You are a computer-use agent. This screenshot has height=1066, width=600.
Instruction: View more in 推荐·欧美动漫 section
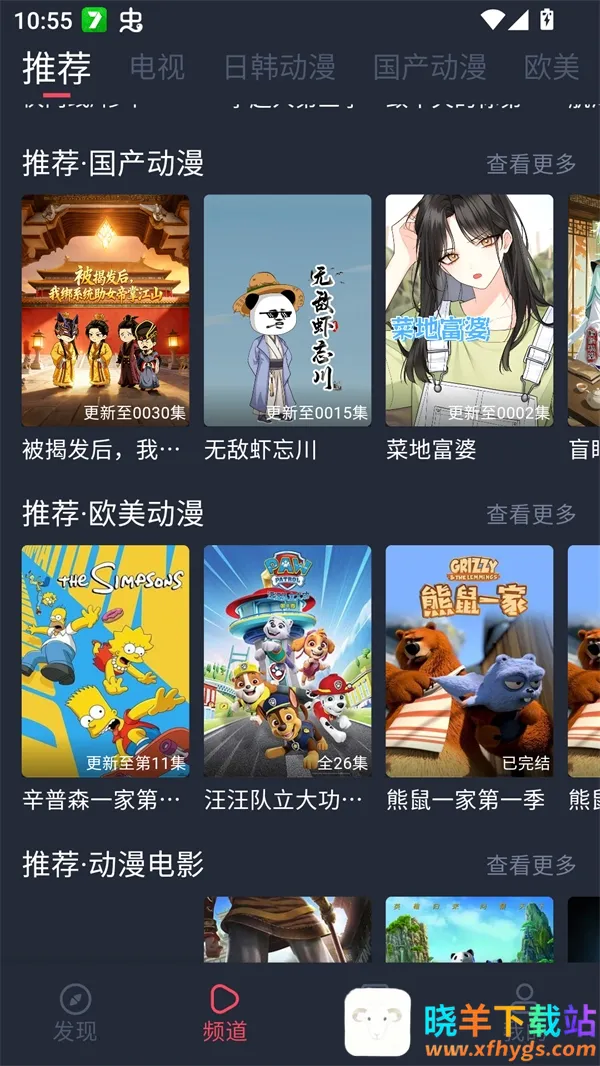tap(531, 514)
